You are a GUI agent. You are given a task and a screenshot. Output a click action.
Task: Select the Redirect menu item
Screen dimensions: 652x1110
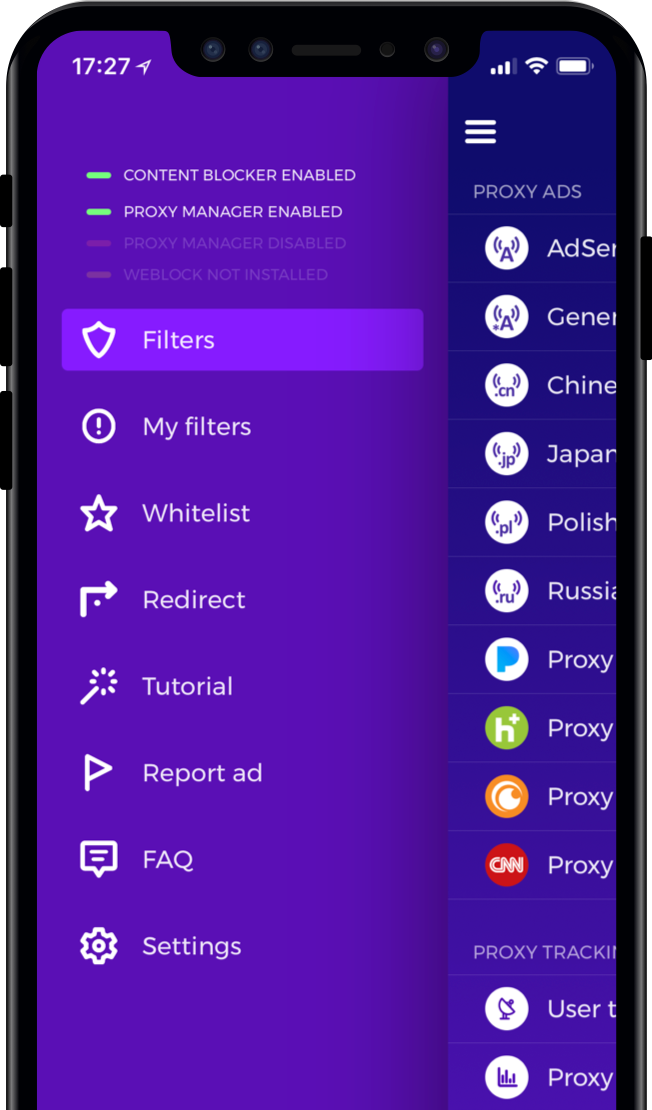[x=193, y=600]
